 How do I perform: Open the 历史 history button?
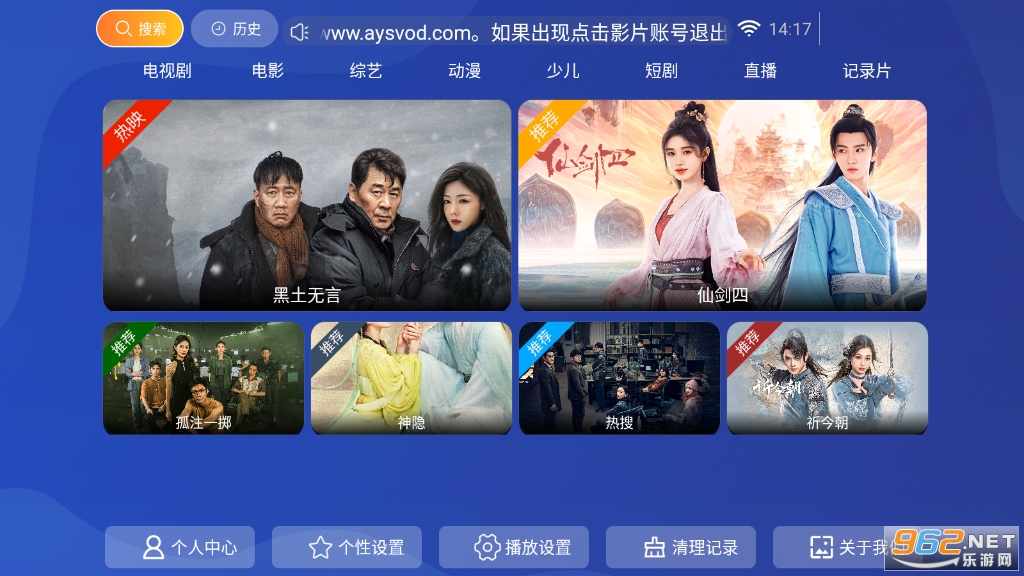(234, 29)
